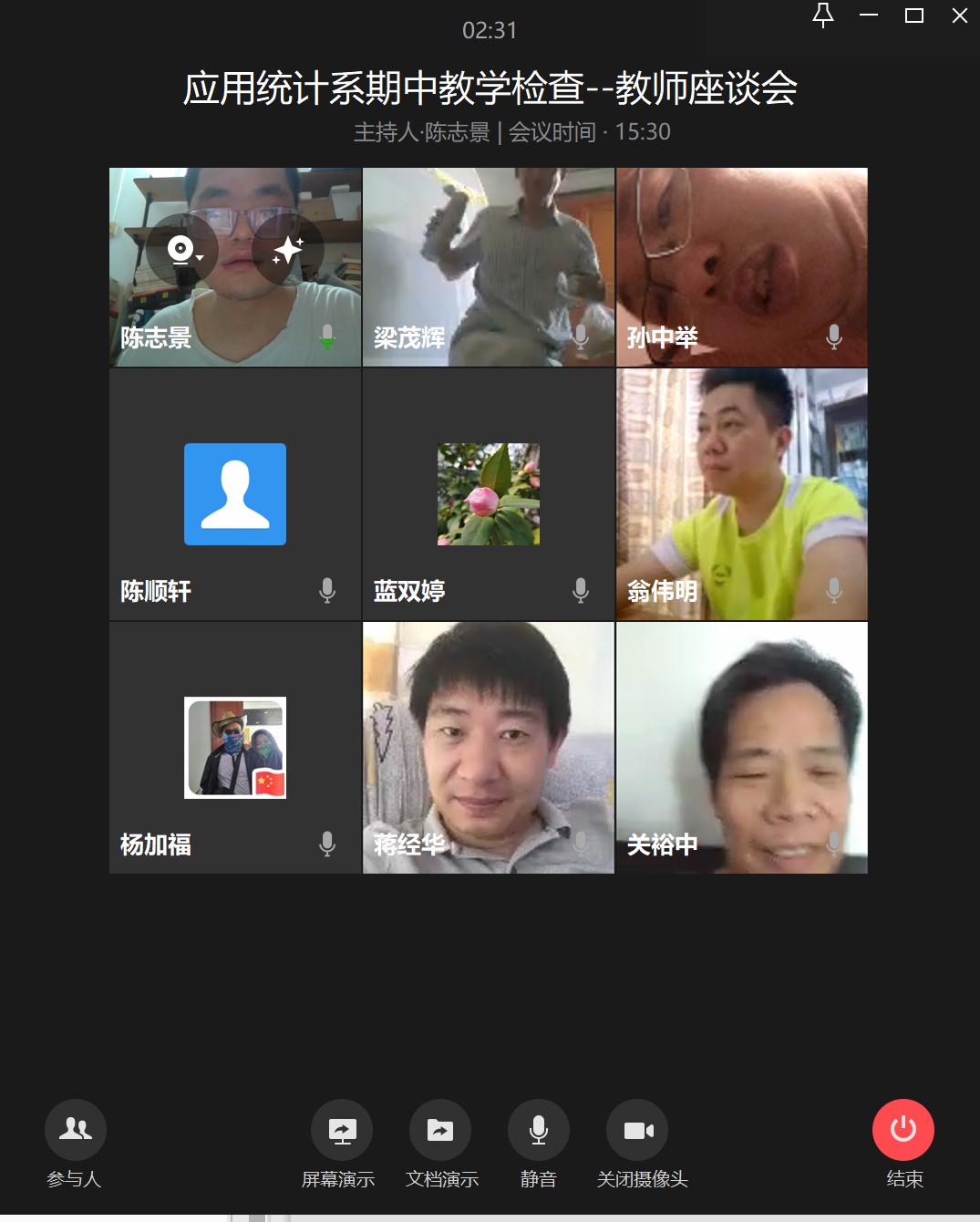Viewport: 980px width, 1222px height.
Task: Mute microphone with 静音 button
Action: pyautogui.click(x=538, y=1131)
